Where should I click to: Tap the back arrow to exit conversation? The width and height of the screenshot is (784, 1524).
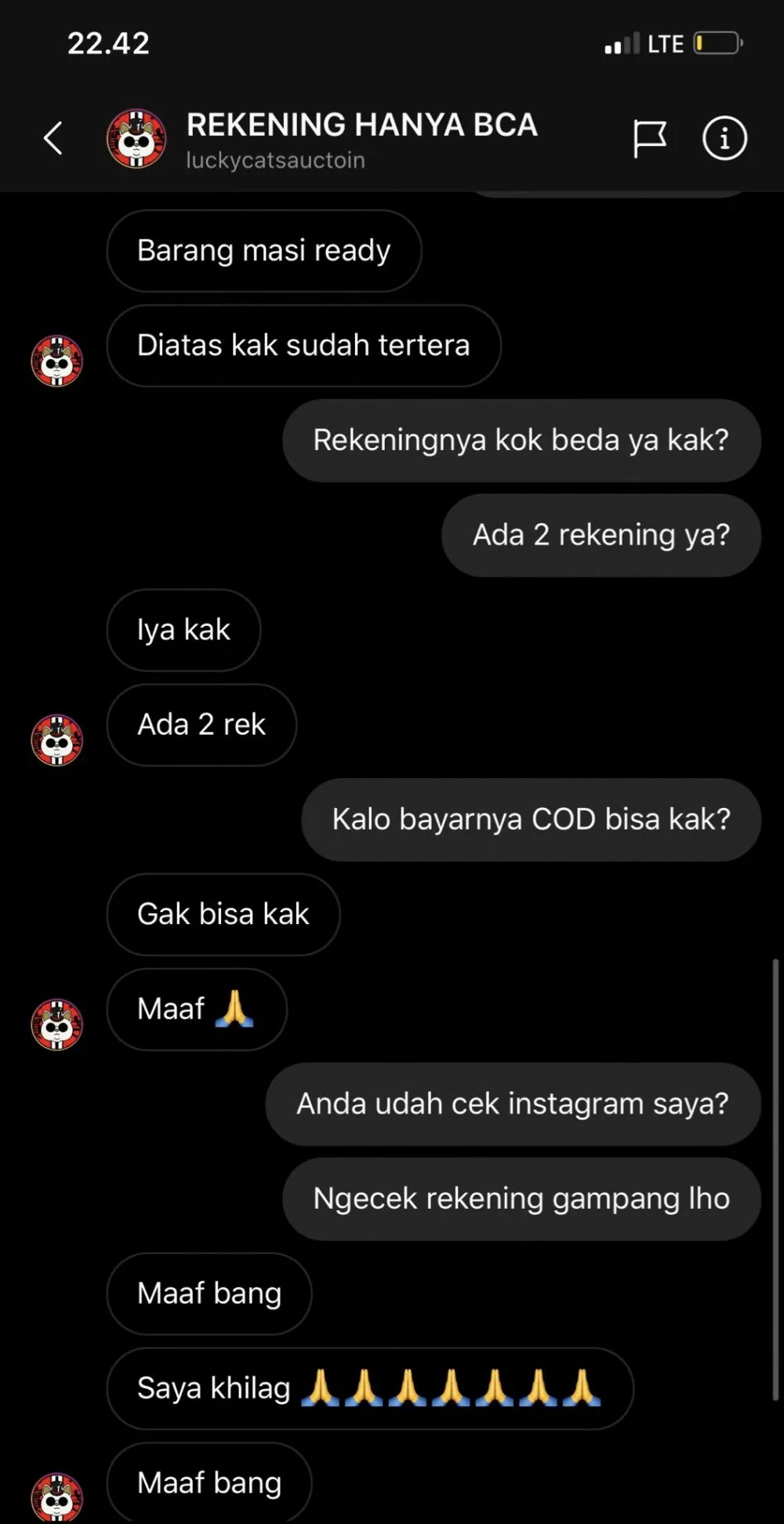point(53,138)
